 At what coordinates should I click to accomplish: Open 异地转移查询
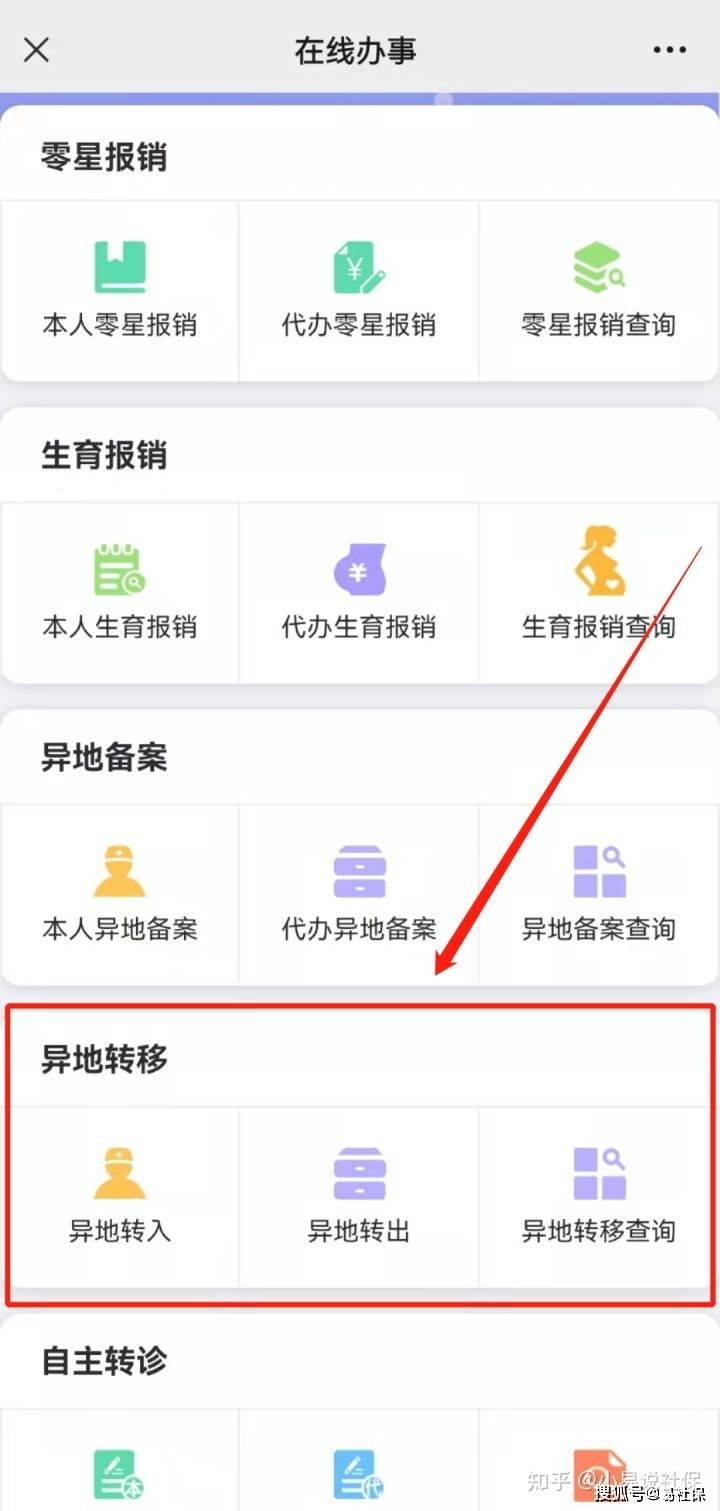(599, 1194)
